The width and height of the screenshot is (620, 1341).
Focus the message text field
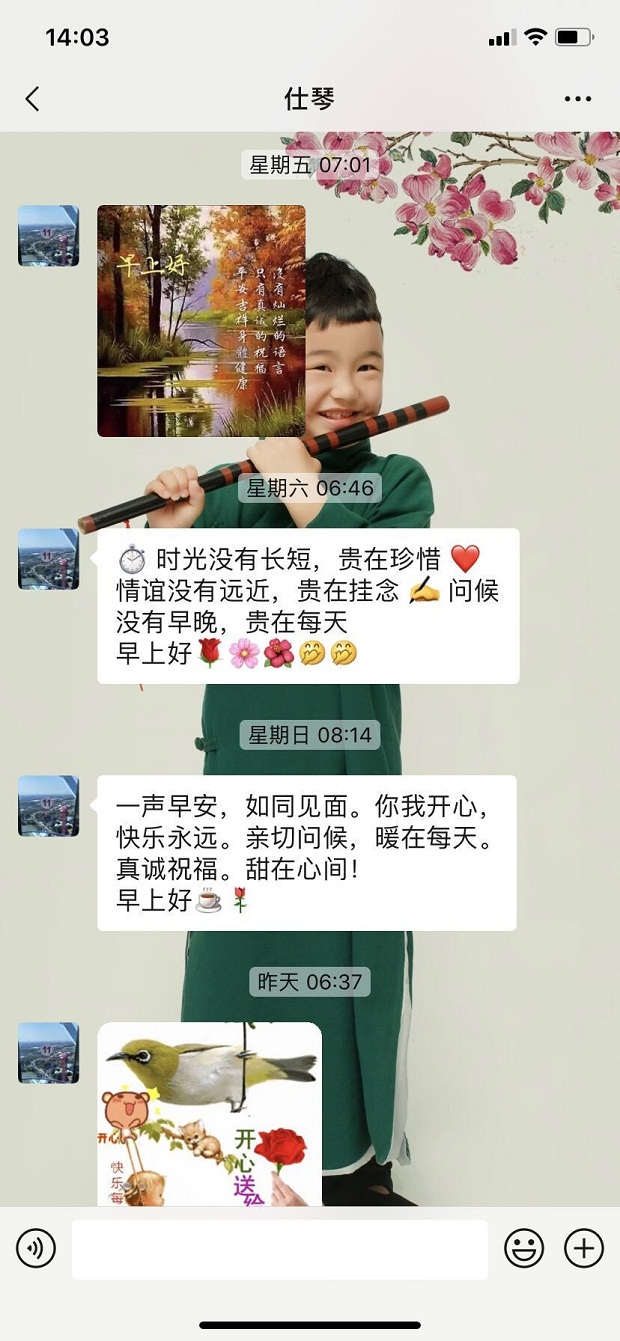[x=280, y=1249]
